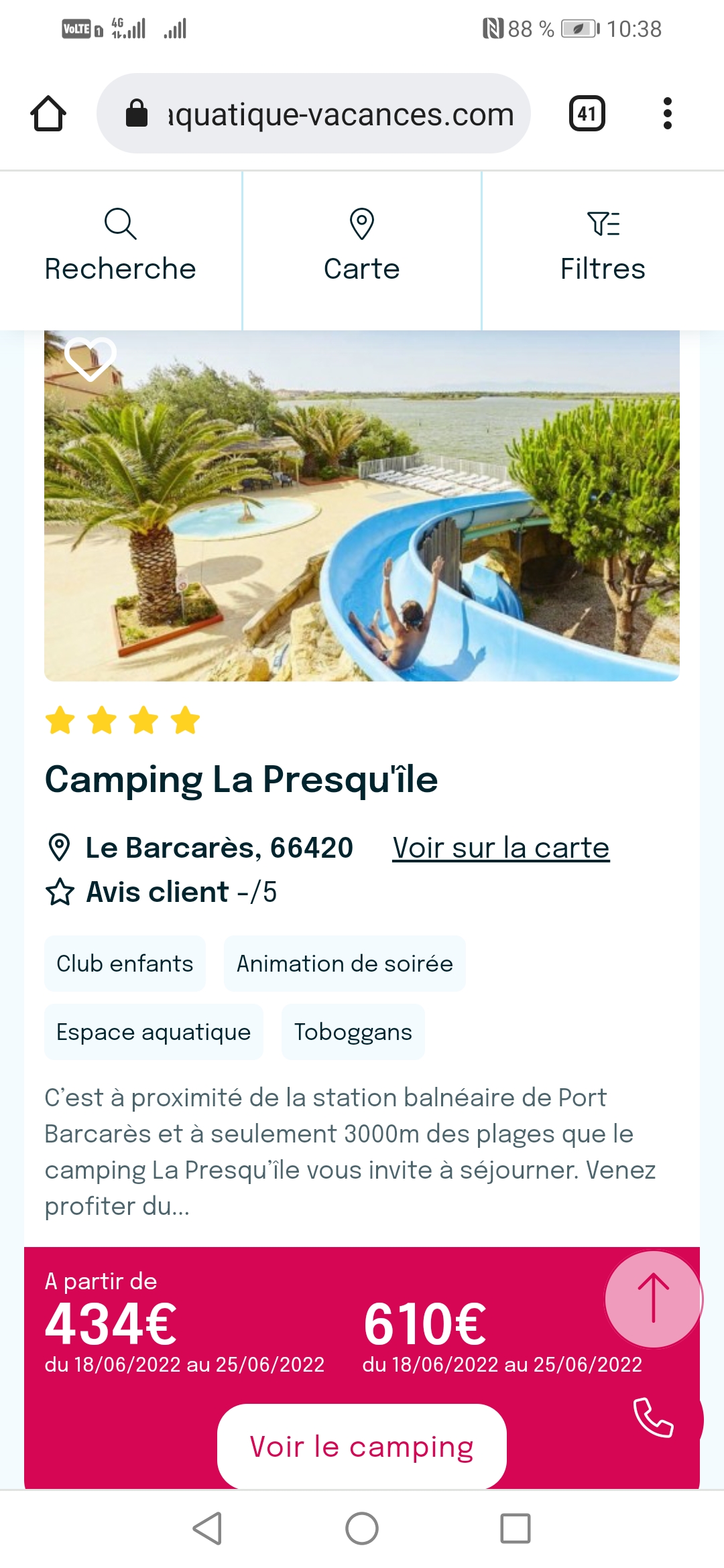Open recent apps from the navigation bar
The width and height of the screenshot is (724, 1568).
pos(516,1528)
